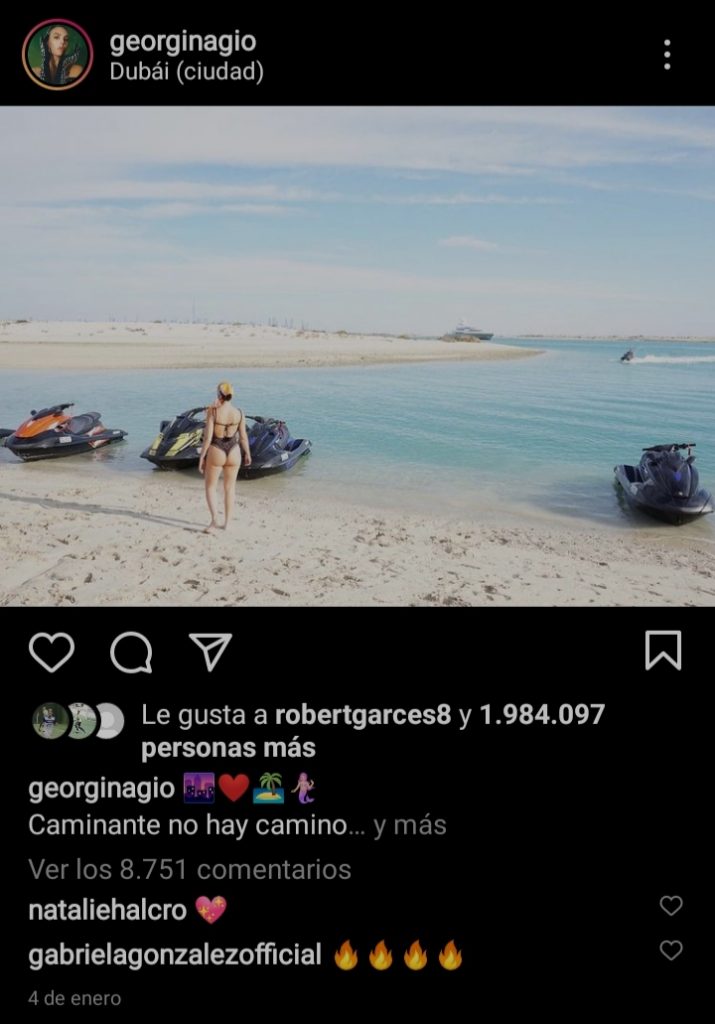Like nataliehalcro's comment
Viewport: 715px width, 1024px height.
[671, 905]
